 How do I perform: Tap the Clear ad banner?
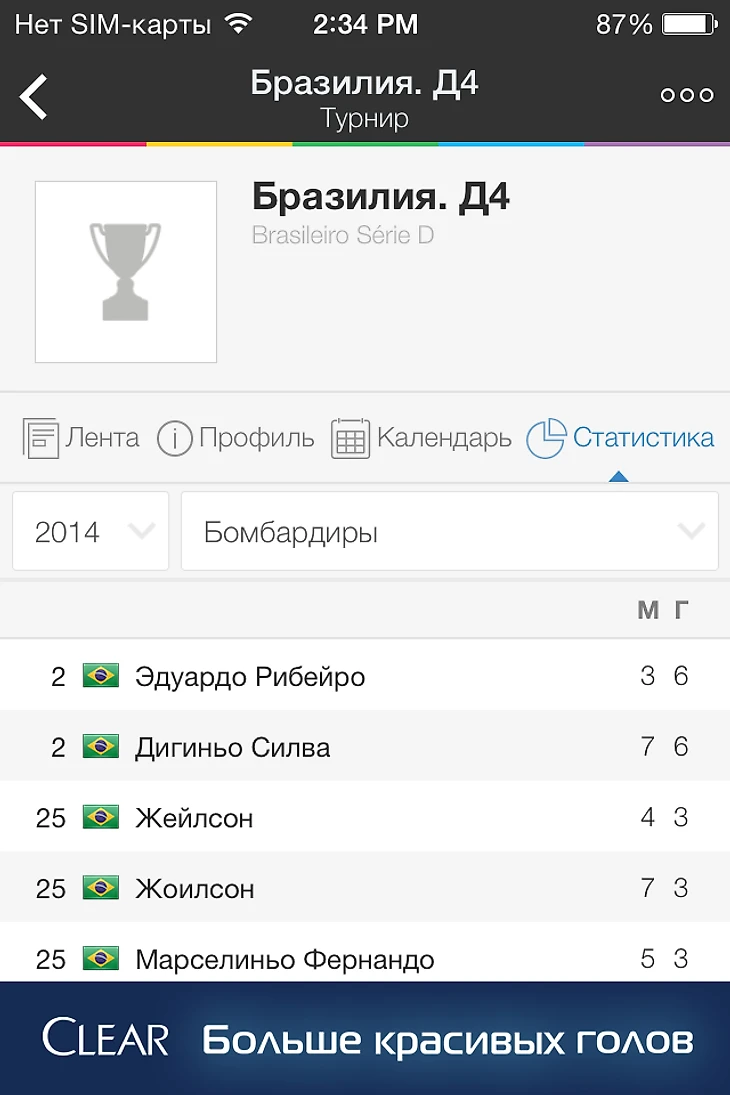(365, 1040)
